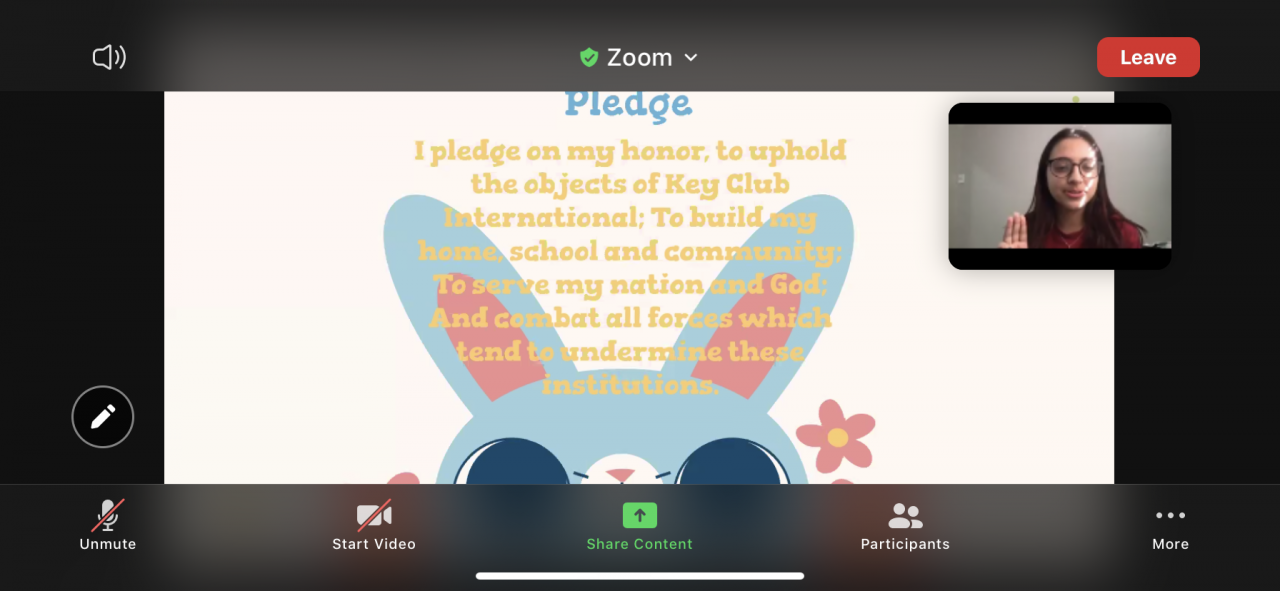This screenshot has height=591, width=1280.
Task: Open the annotation pencil tool
Action: tap(103, 417)
